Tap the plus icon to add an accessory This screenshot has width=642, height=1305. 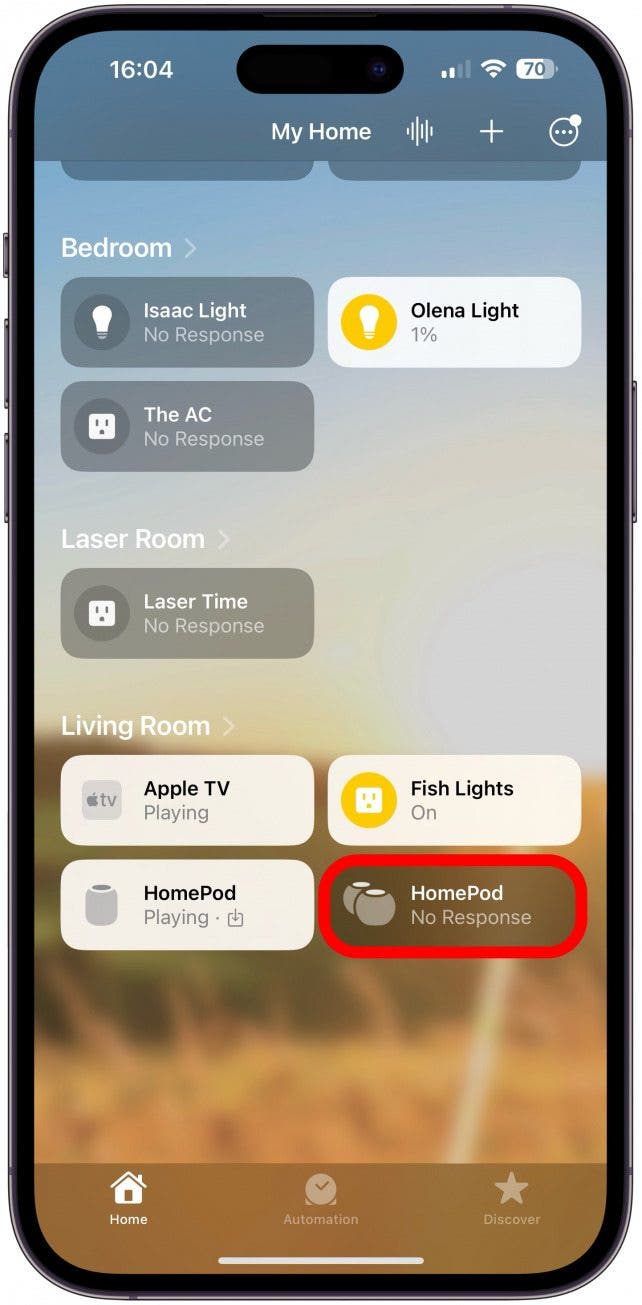pyautogui.click(x=491, y=132)
